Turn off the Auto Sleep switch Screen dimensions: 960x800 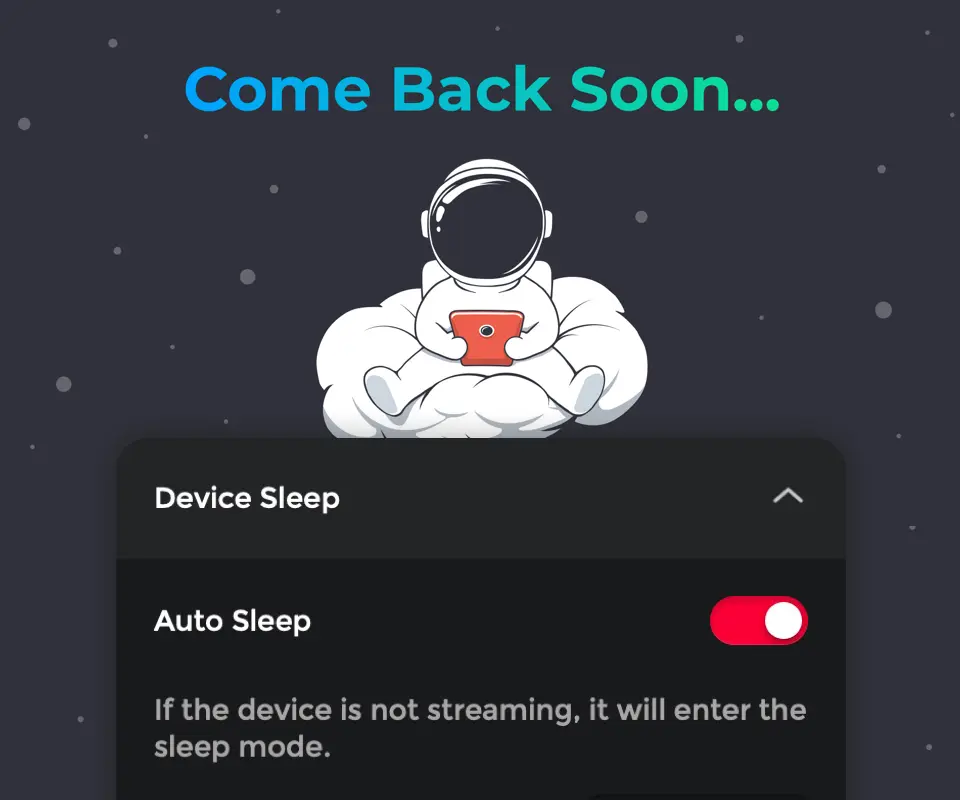pyautogui.click(x=758, y=622)
